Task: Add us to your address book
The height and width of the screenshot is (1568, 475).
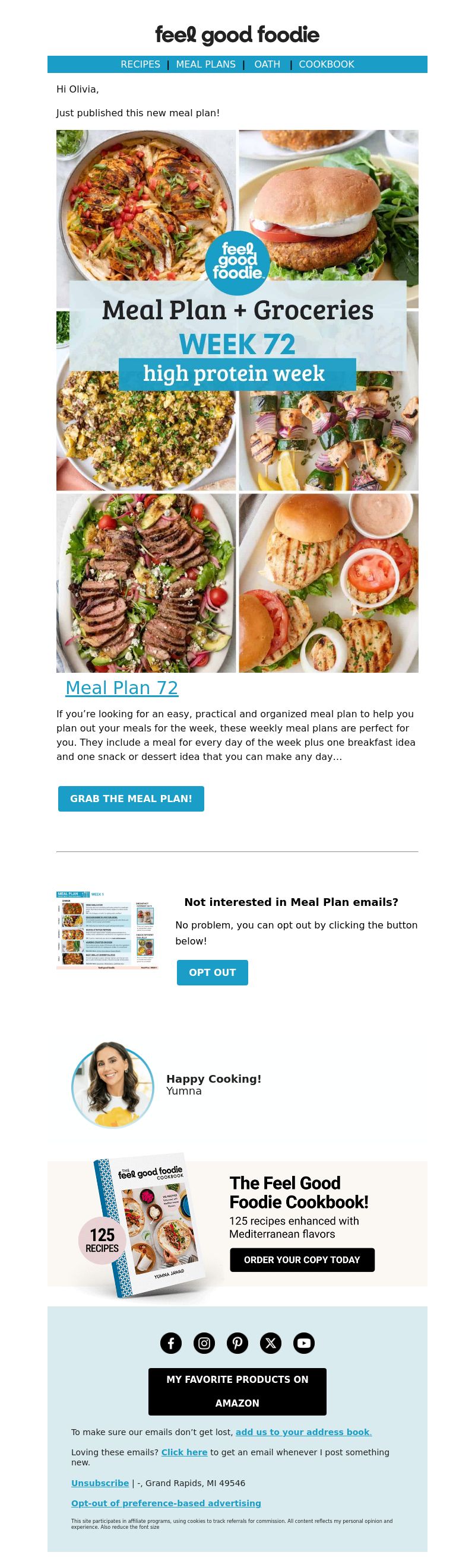Action: tap(303, 1432)
